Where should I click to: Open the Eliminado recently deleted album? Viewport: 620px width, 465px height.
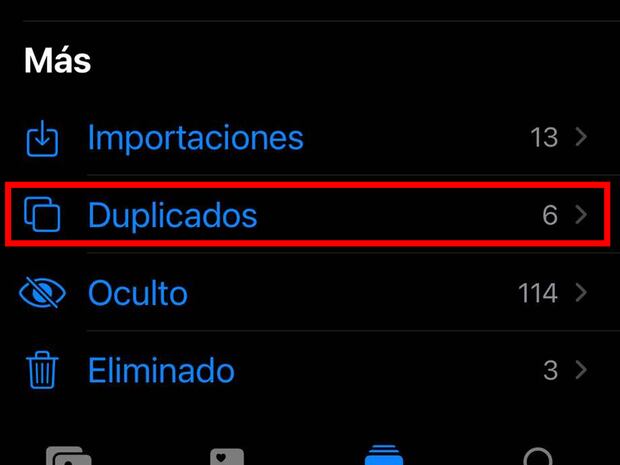(161, 371)
